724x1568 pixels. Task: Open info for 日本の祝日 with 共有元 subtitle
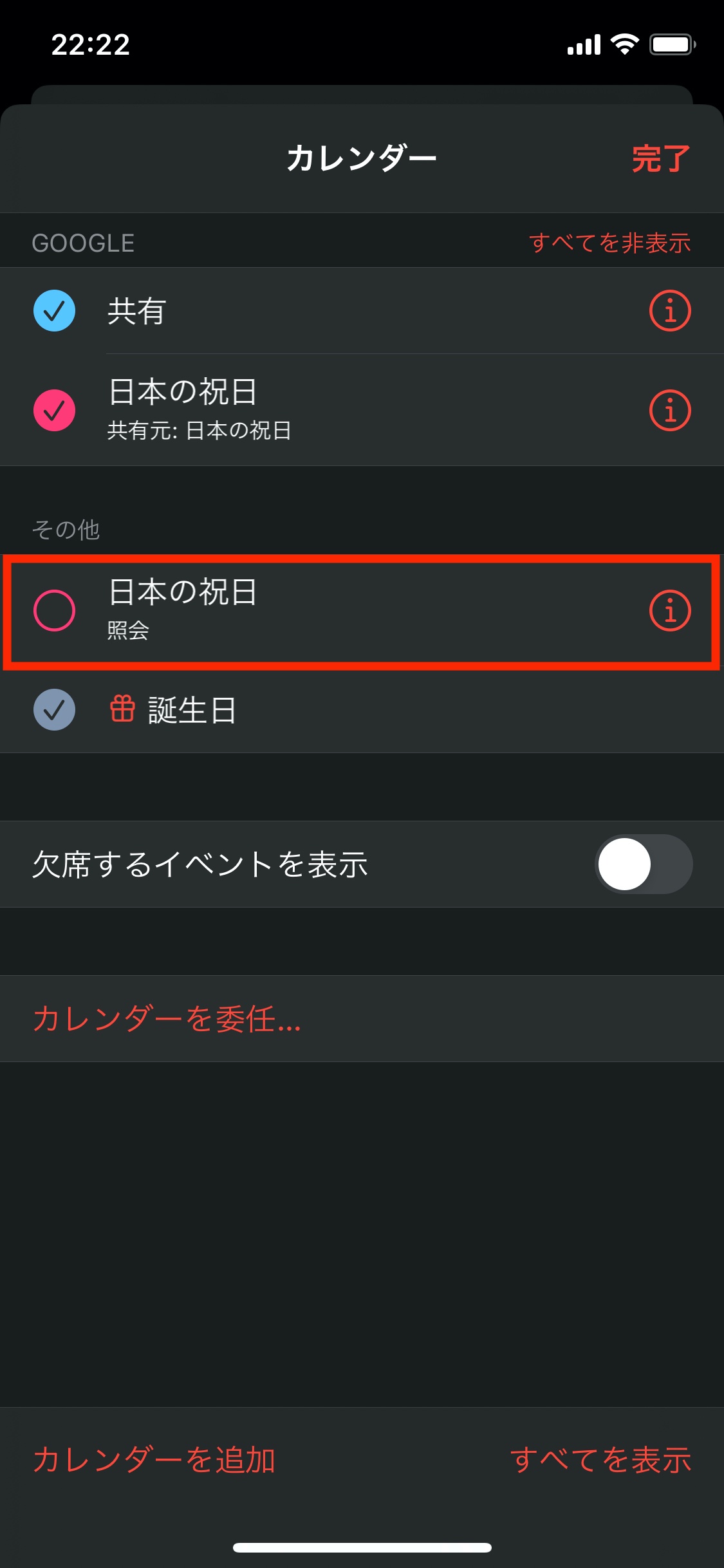[x=670, y=410]
